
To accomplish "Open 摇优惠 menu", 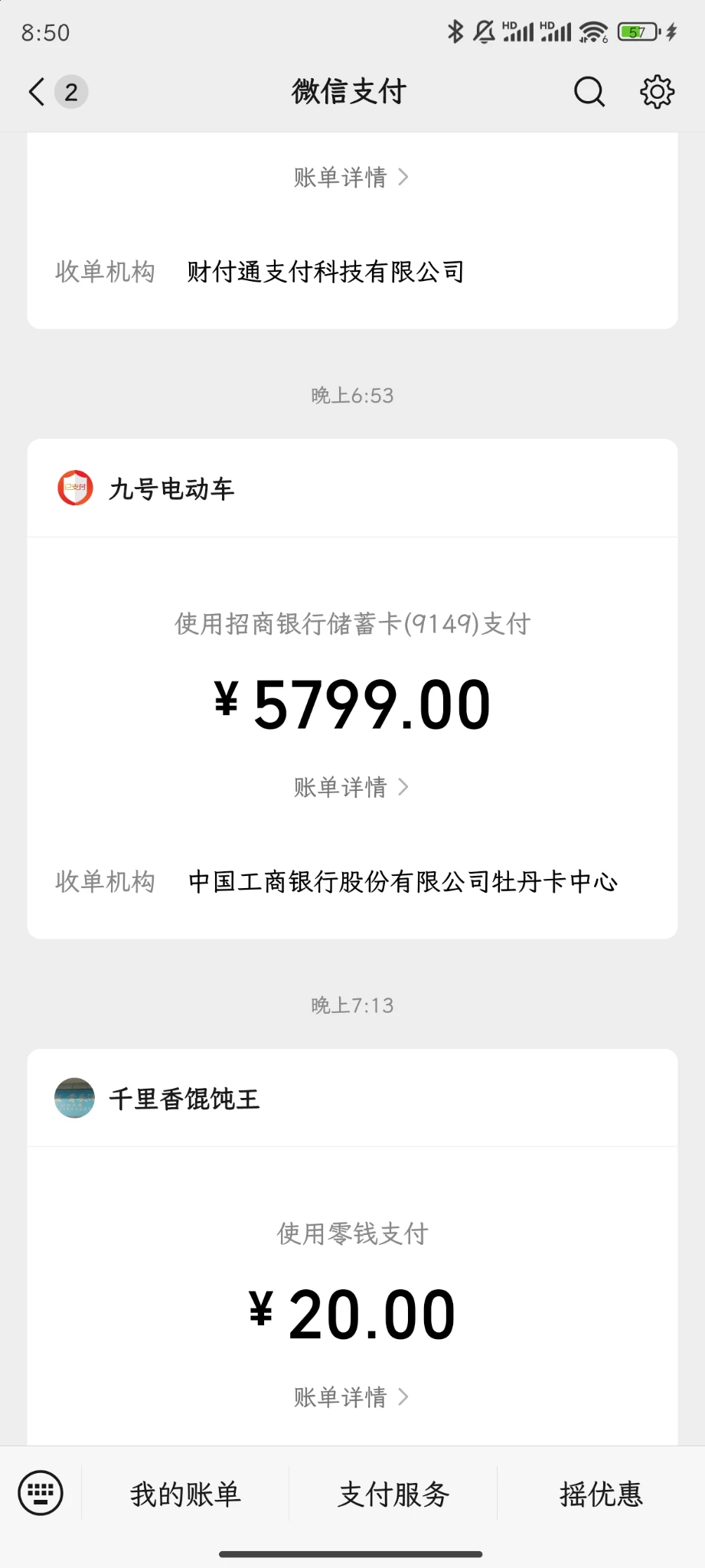I will click(x=601, y=1494).
